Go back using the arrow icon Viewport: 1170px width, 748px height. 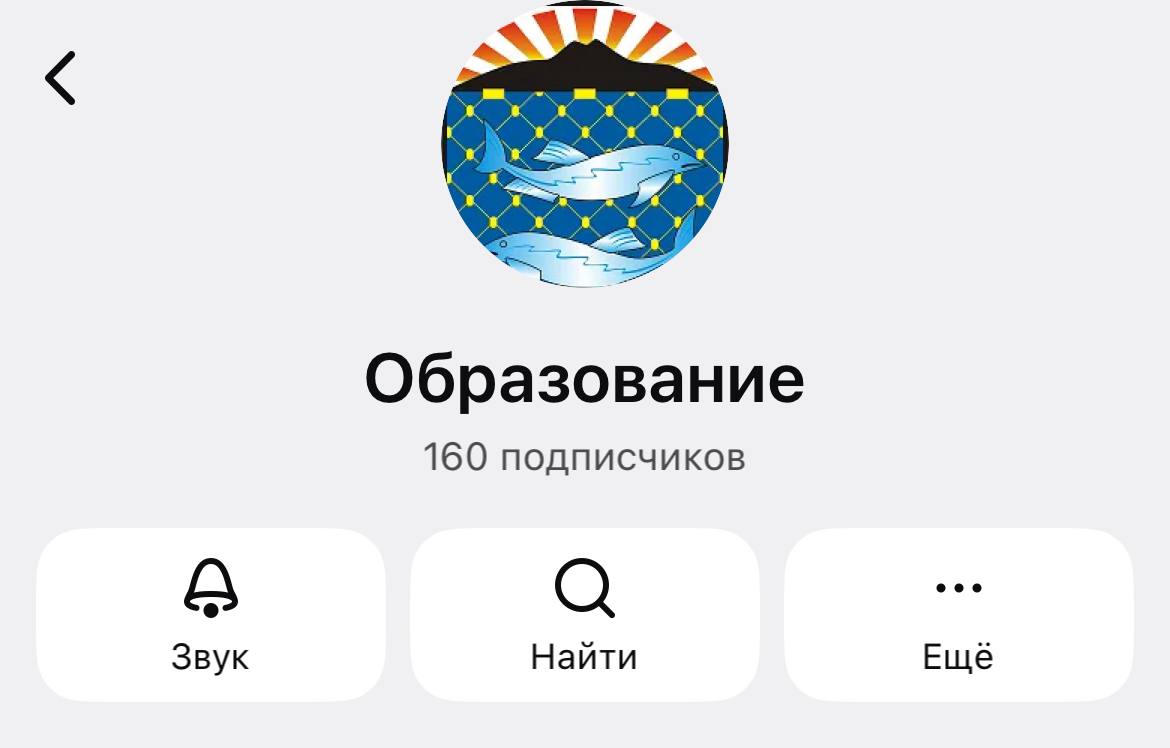[x=61, y=78]
